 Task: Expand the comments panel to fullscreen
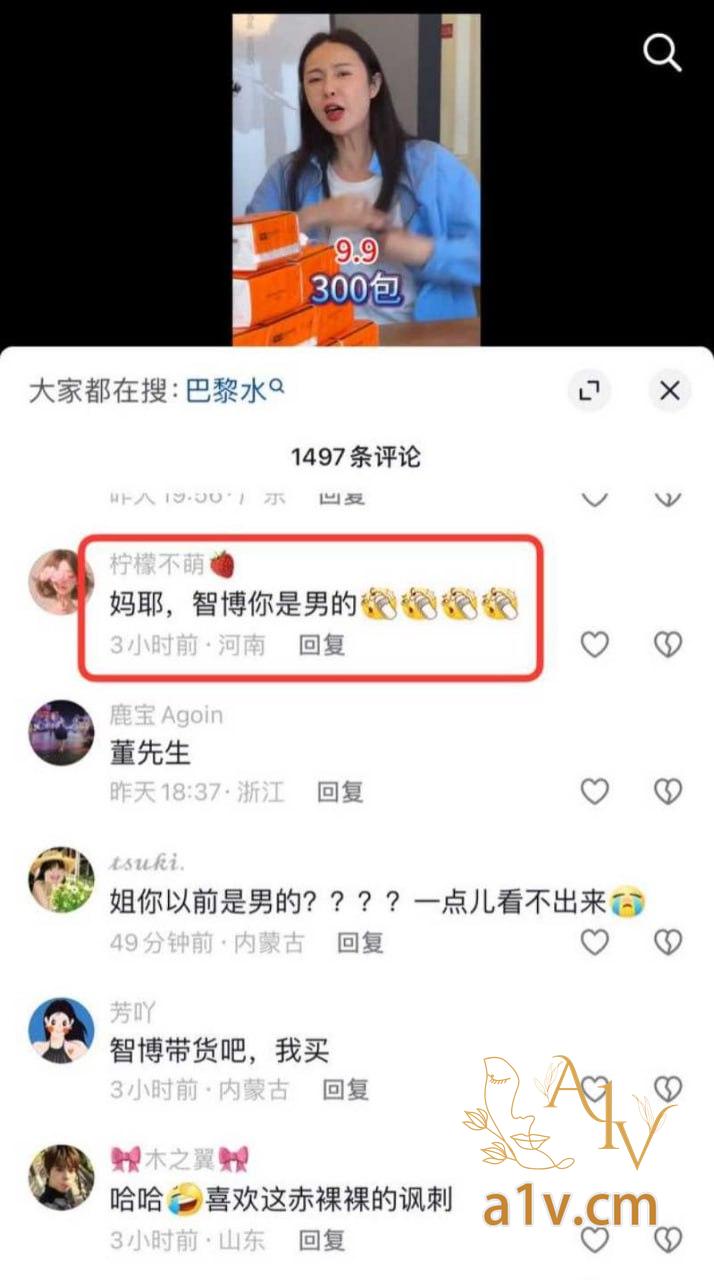coord(590,391)
